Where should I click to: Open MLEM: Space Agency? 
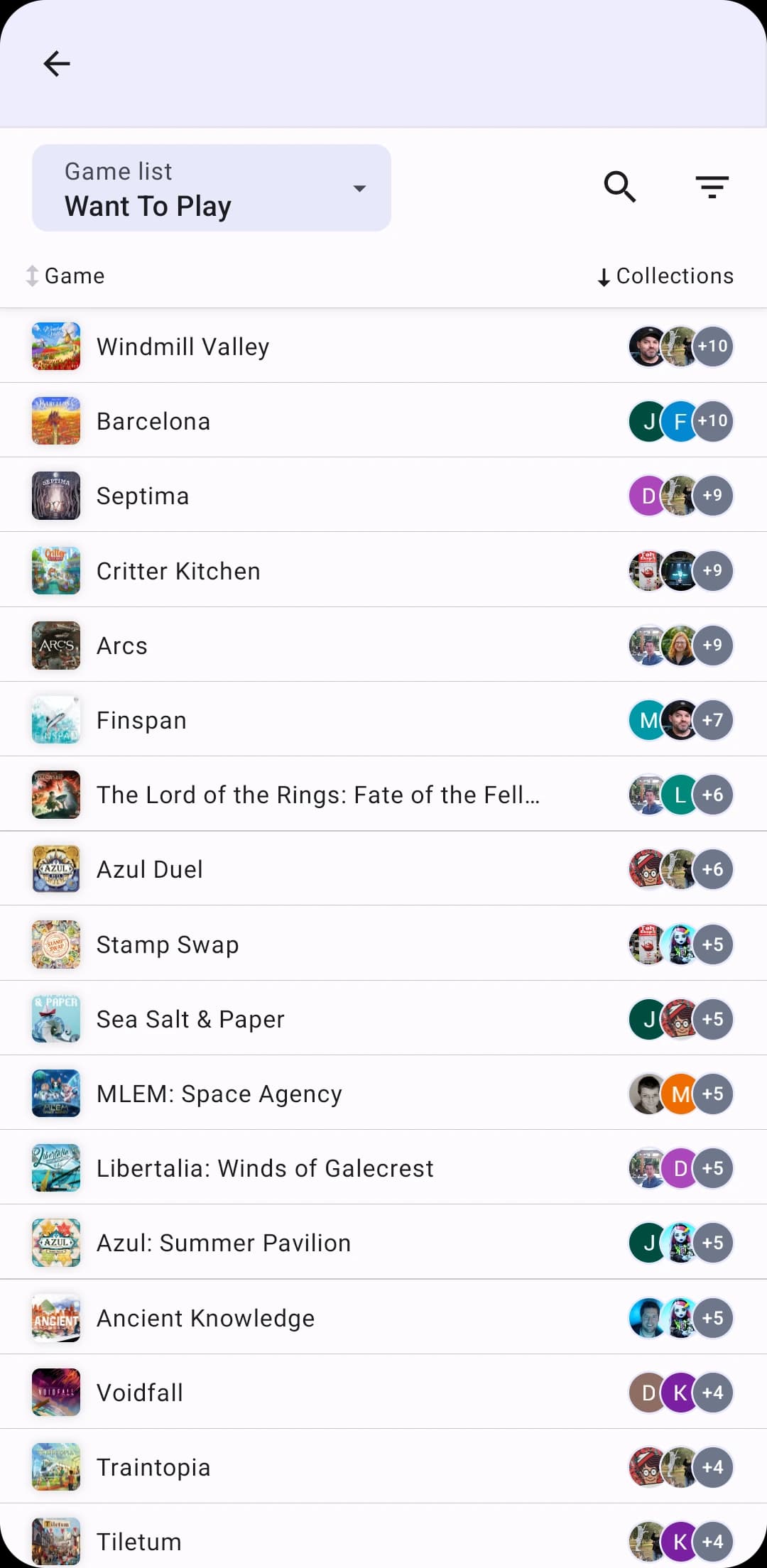[x=219, y=1094]
